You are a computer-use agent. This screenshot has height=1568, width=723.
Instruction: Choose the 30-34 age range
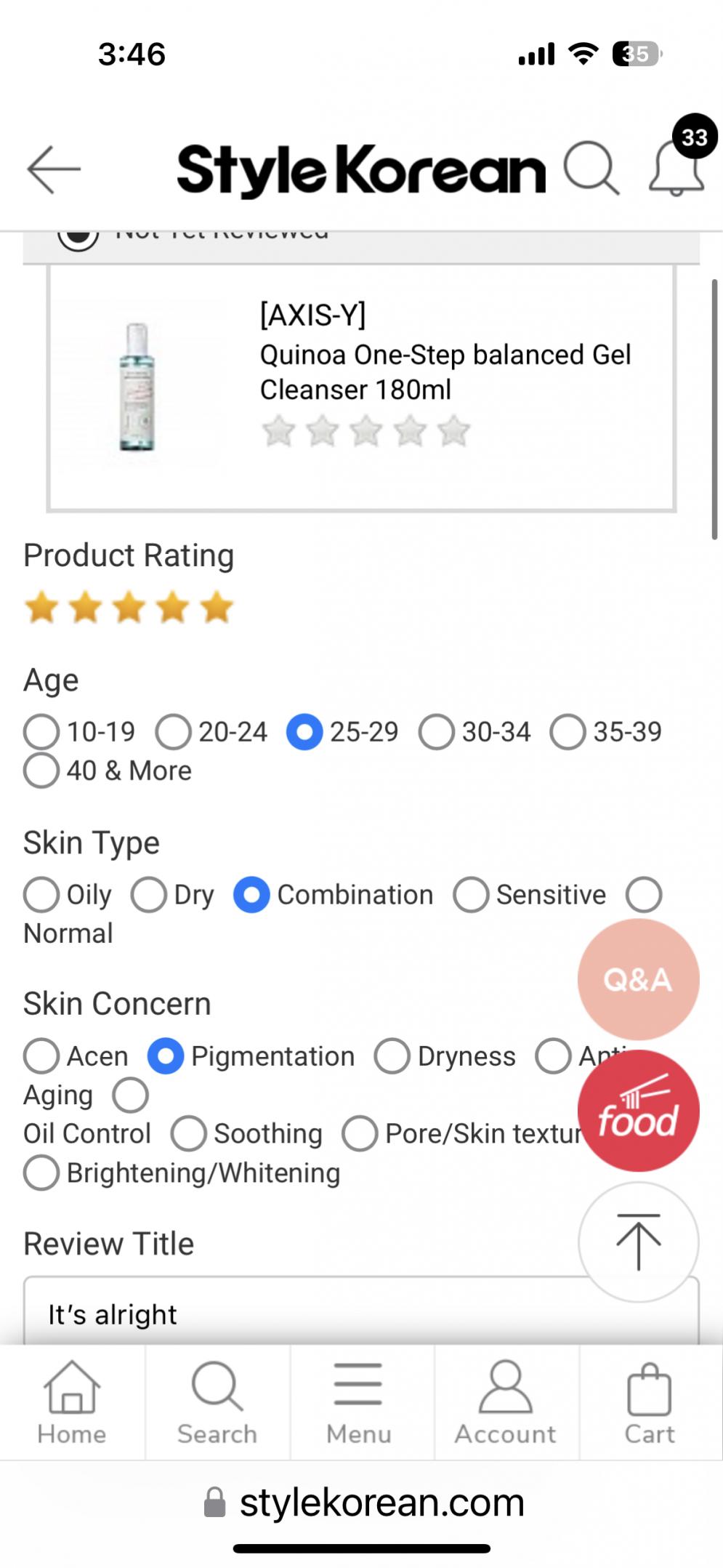(437, 731)
